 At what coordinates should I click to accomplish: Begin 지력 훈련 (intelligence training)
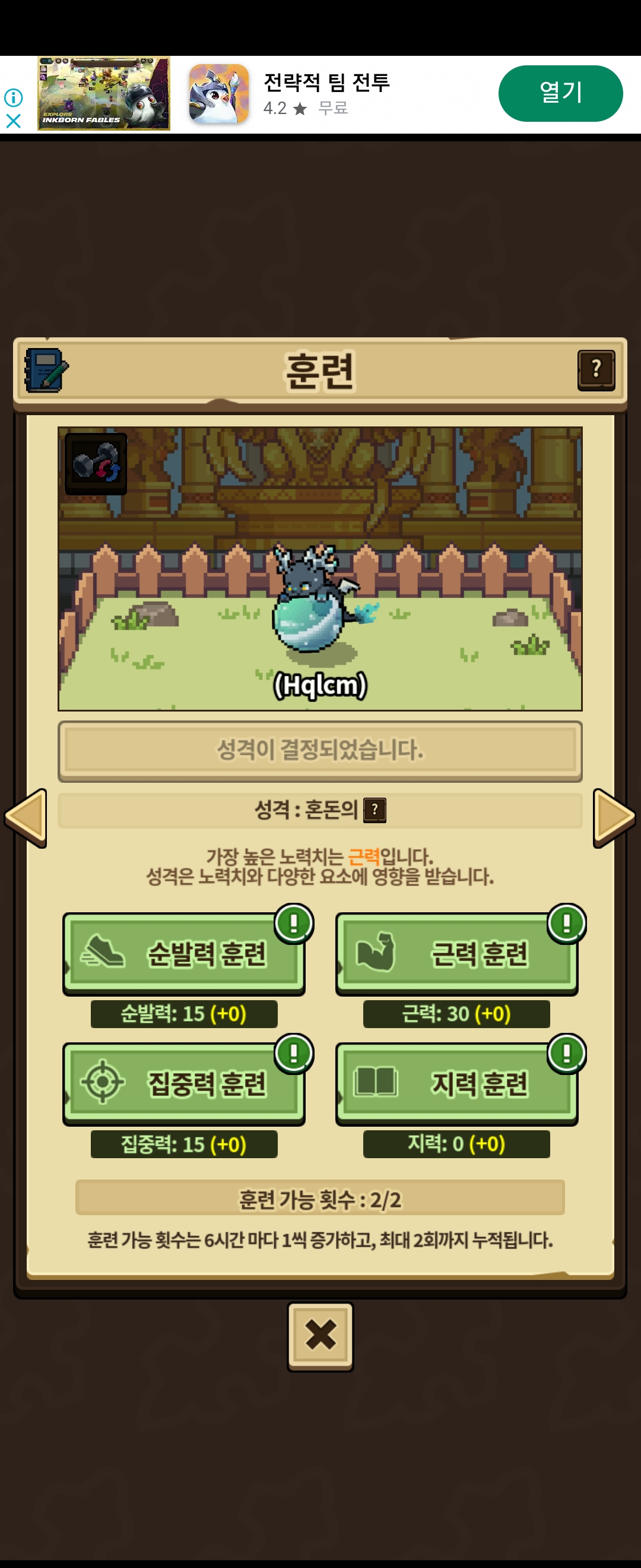click(x=456, y=1083)
